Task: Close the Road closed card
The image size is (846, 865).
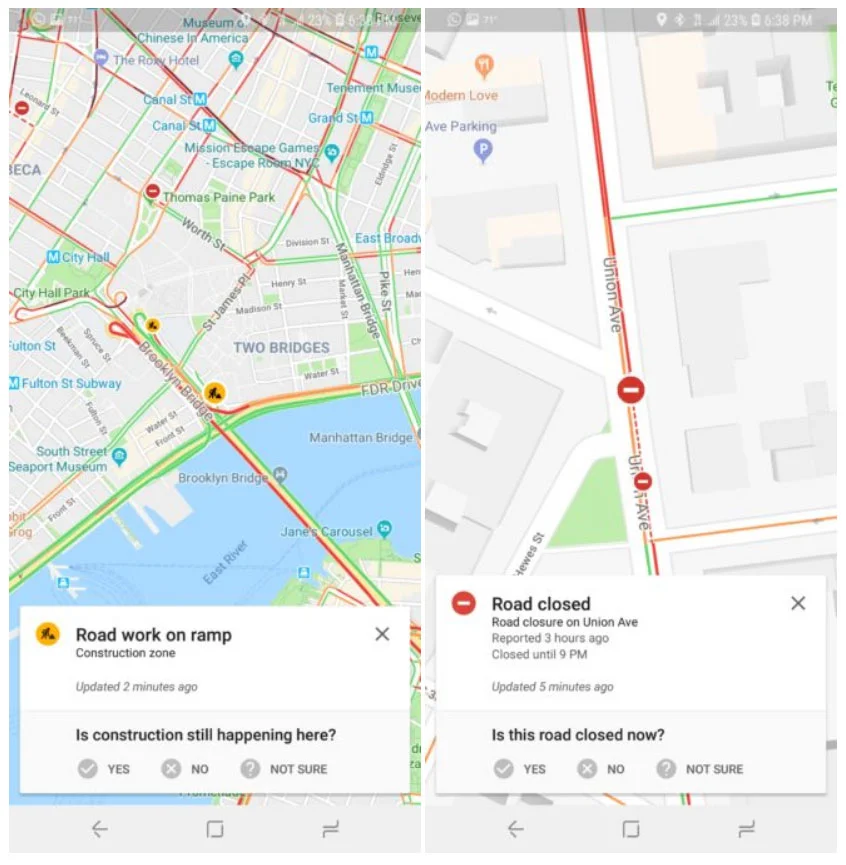Action: (798, 603)
